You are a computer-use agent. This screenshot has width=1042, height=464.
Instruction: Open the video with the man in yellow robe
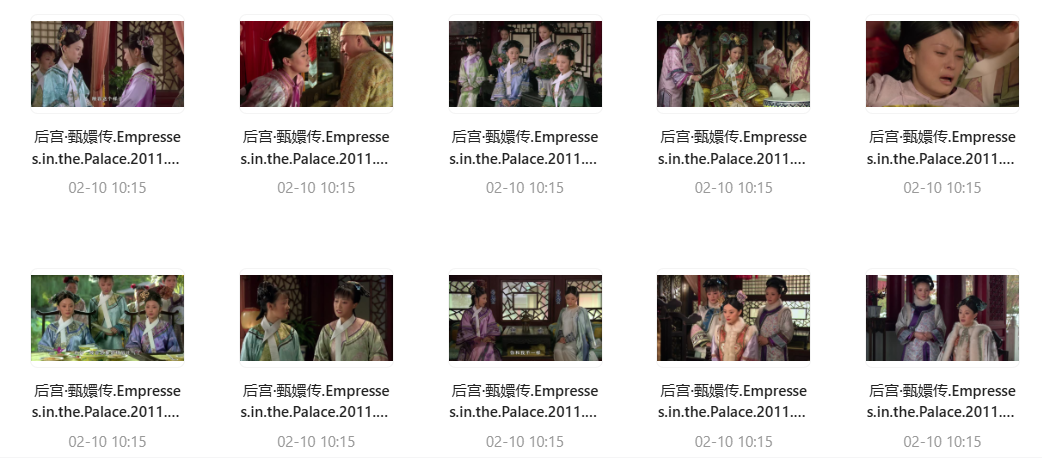click(316, 64)
